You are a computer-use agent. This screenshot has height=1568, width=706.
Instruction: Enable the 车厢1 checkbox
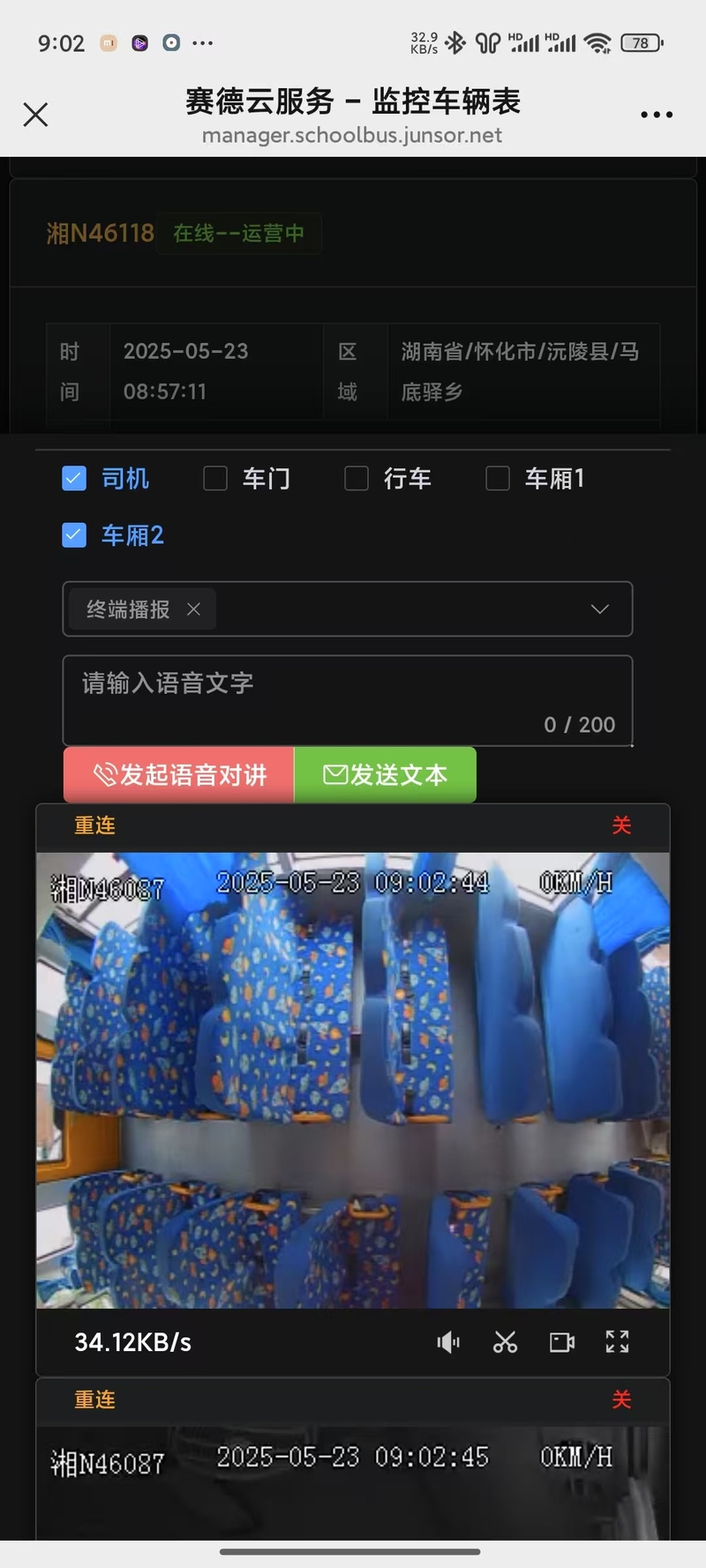(x=498, y=479)
